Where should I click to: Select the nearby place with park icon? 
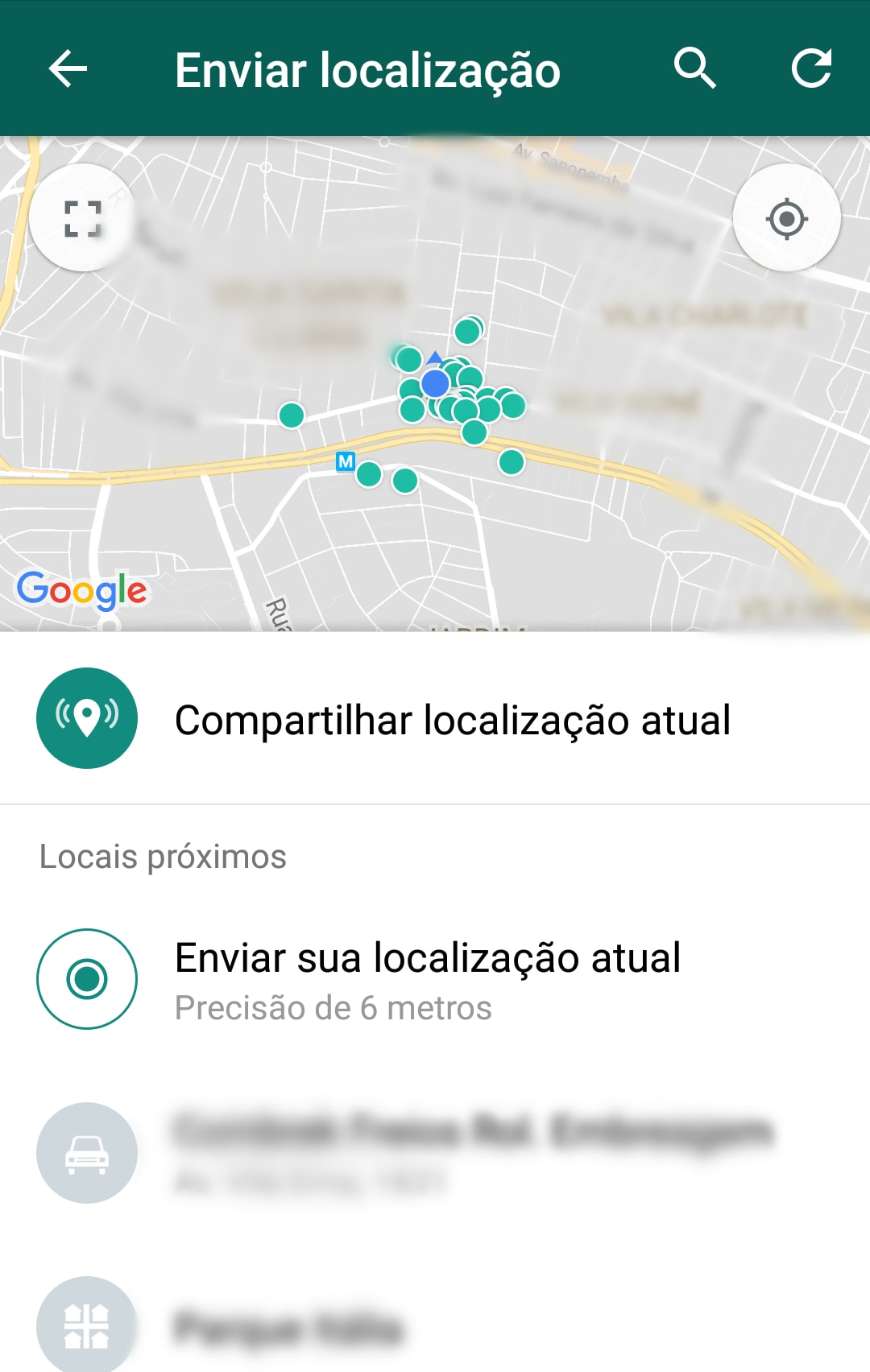[x=435, y=1325]
